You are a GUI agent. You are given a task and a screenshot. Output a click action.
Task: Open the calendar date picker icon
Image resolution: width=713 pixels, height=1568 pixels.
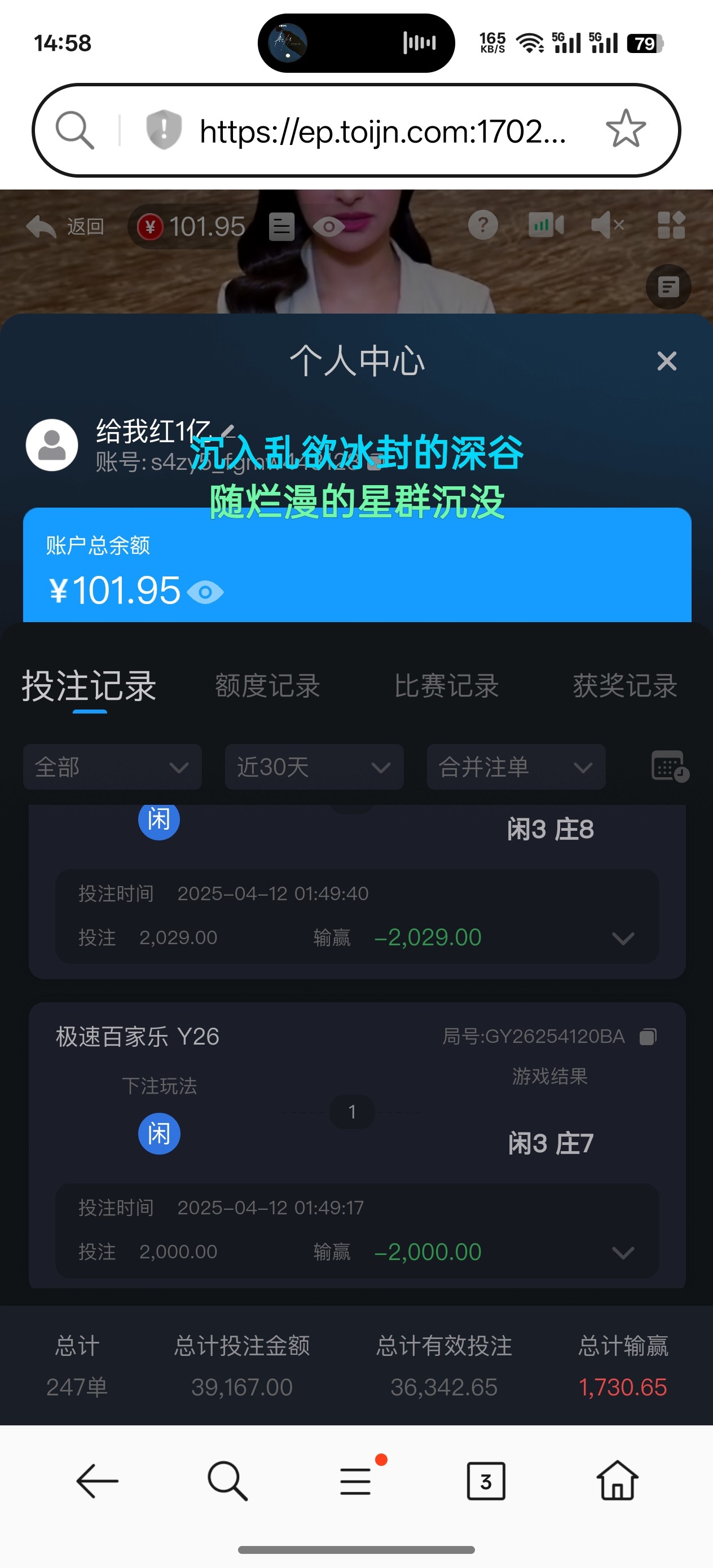668,767
